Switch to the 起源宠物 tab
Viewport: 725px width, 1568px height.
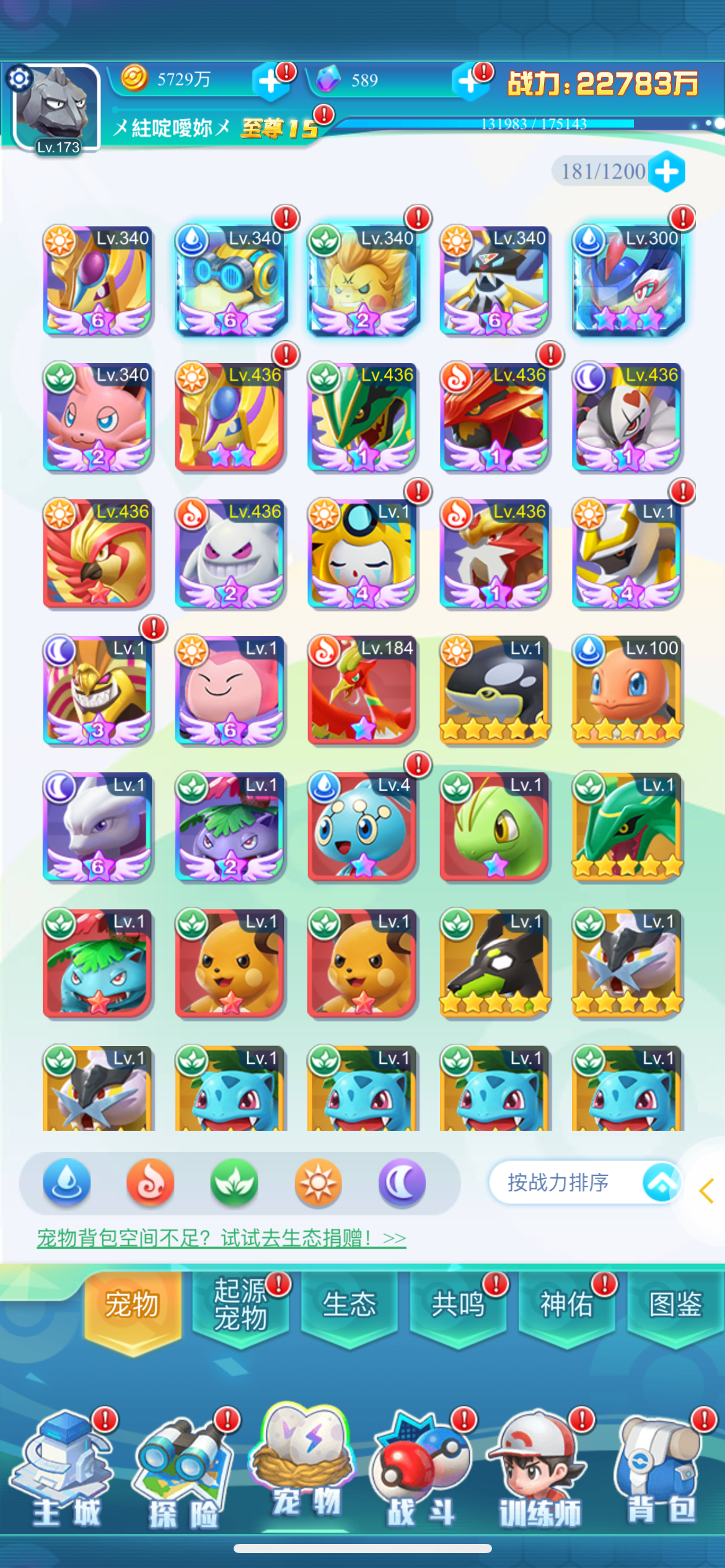click(x=240, y=1305)
